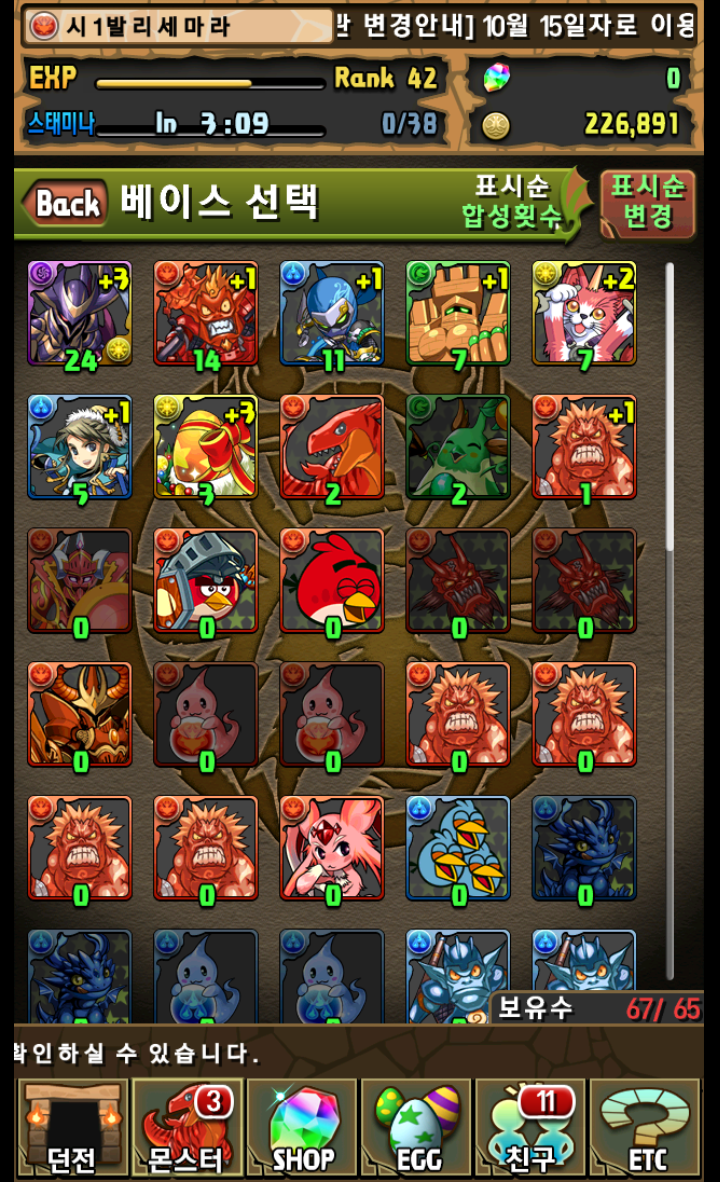This screenshot has width=720, height=1182.
Task: Go back using the Back button
Action: click(x=67, y=203)
